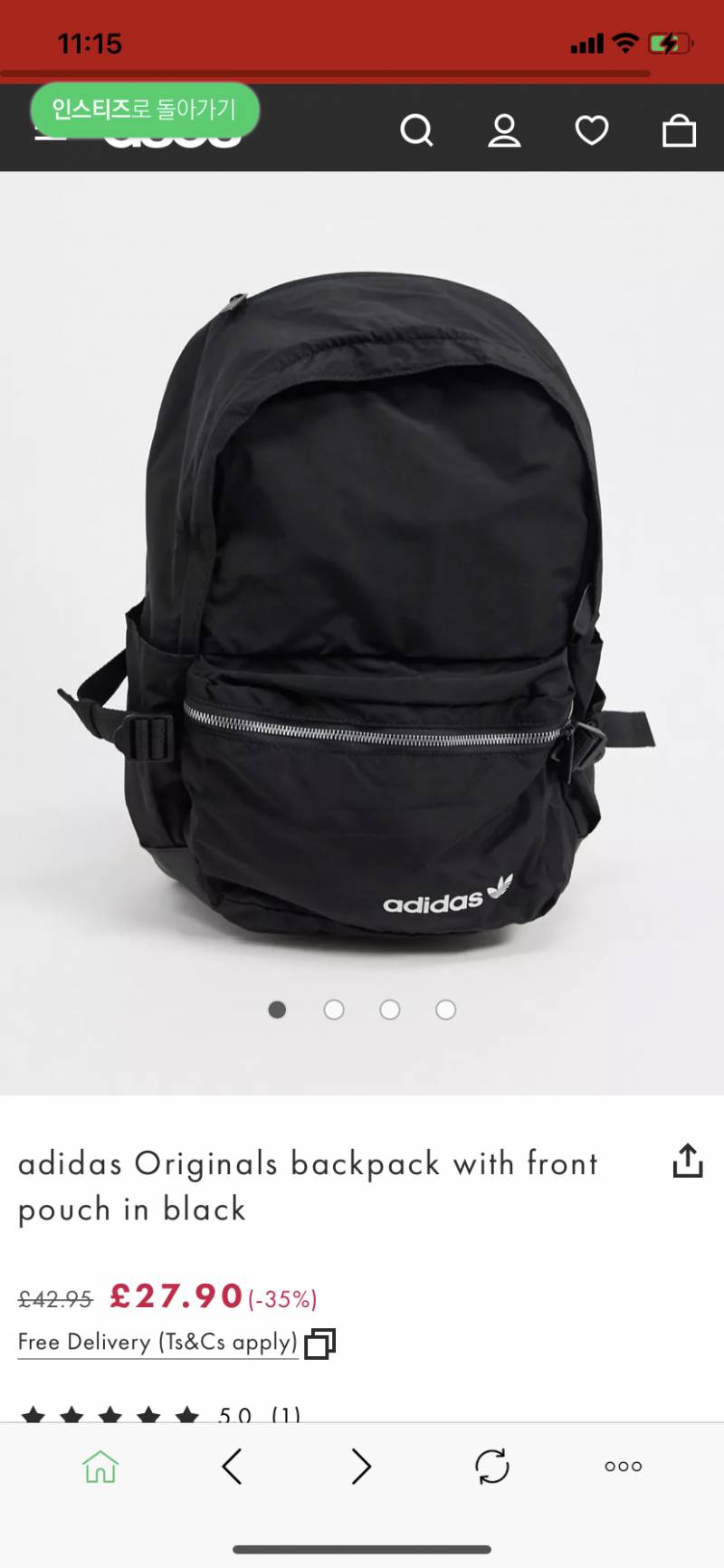Open saved items heart icon
This screenshot has width=724, height=1568.
point(592,131)
